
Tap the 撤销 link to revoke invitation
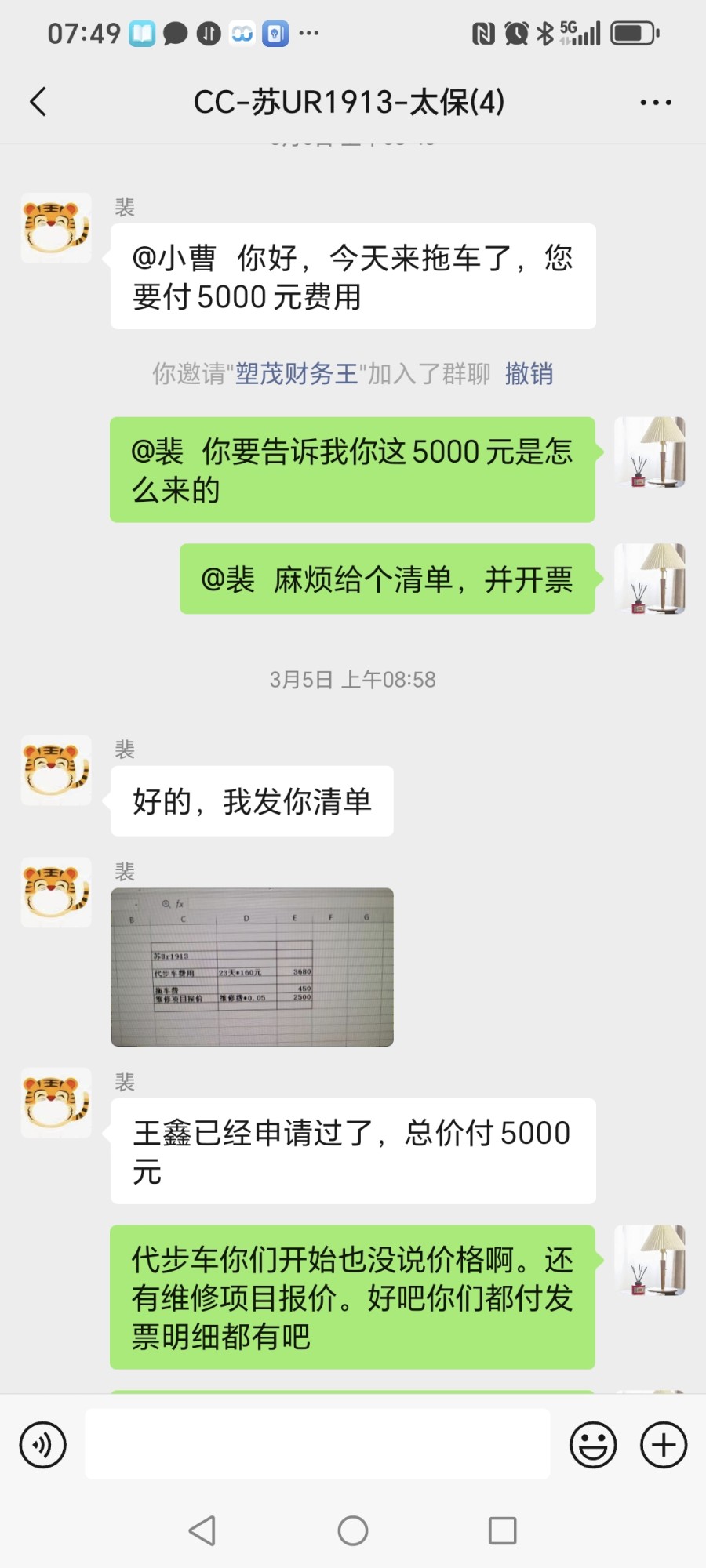(529, 374)
